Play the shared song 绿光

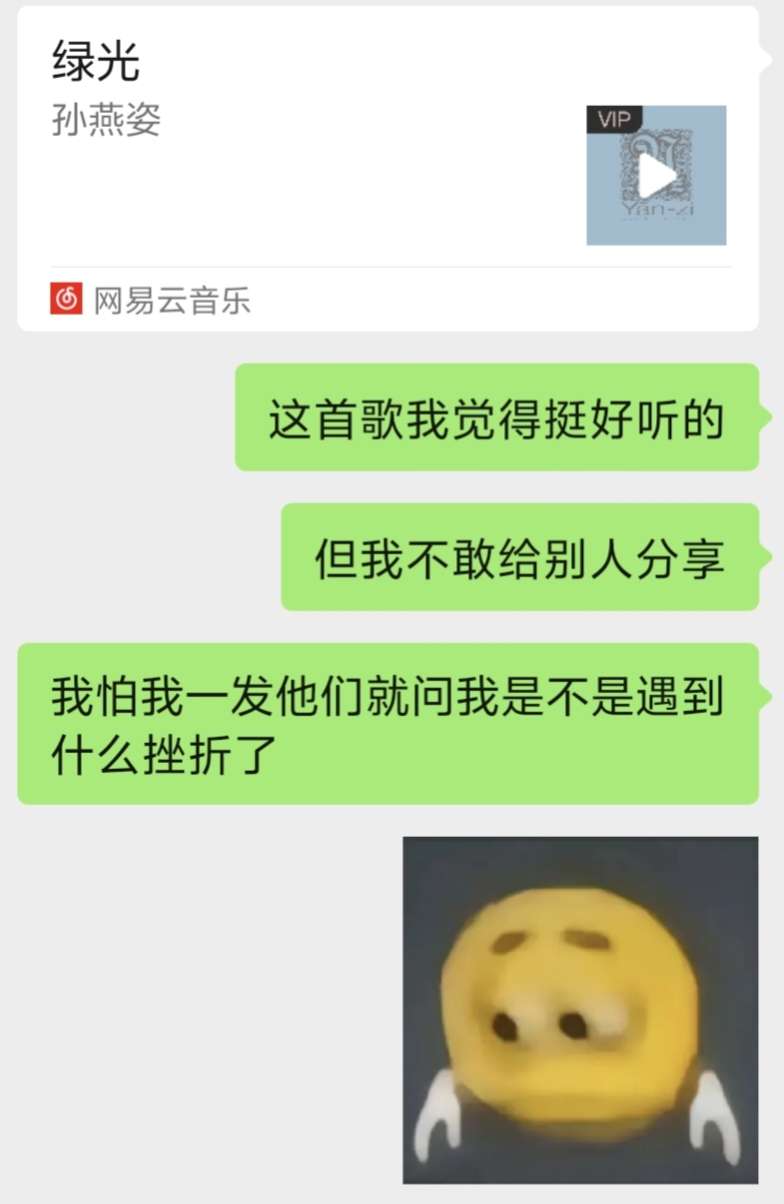point(656,176)
